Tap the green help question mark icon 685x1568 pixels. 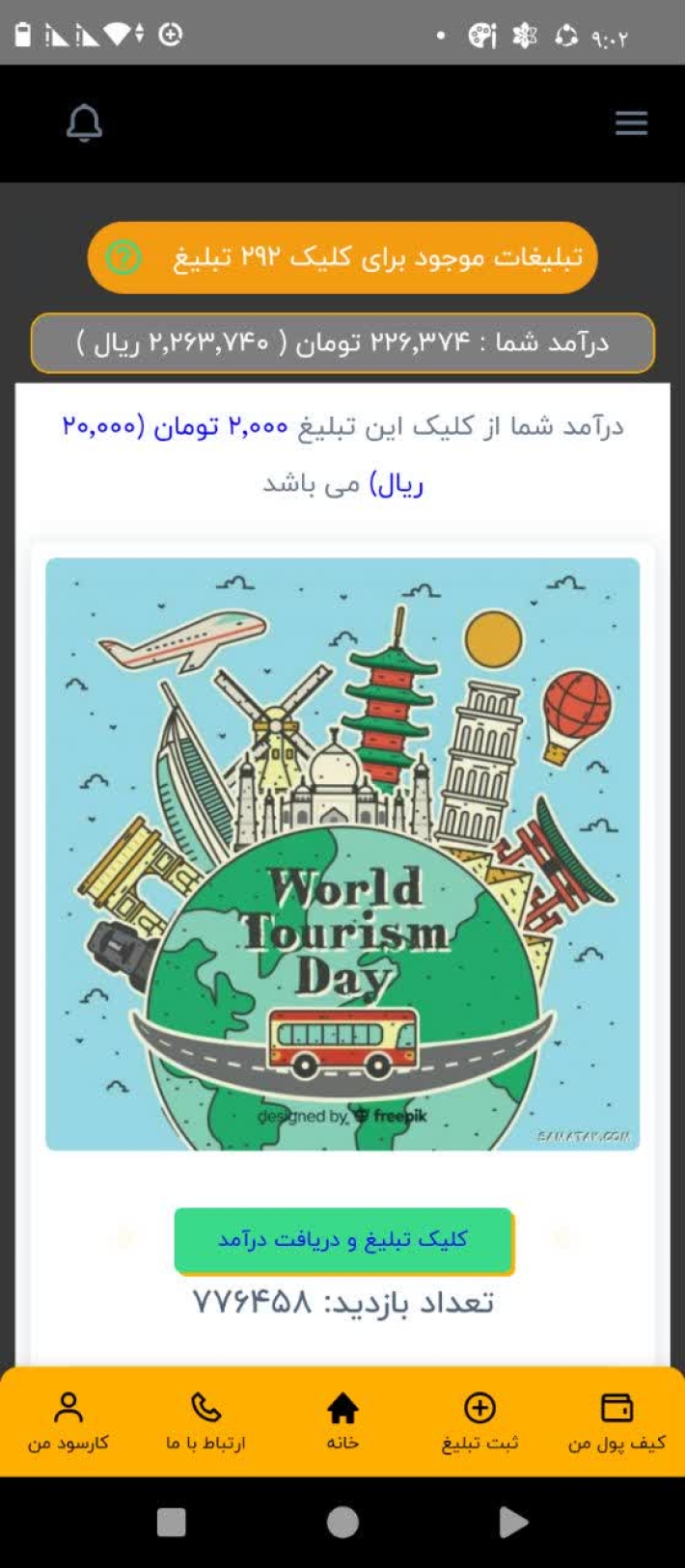(123, 257)
